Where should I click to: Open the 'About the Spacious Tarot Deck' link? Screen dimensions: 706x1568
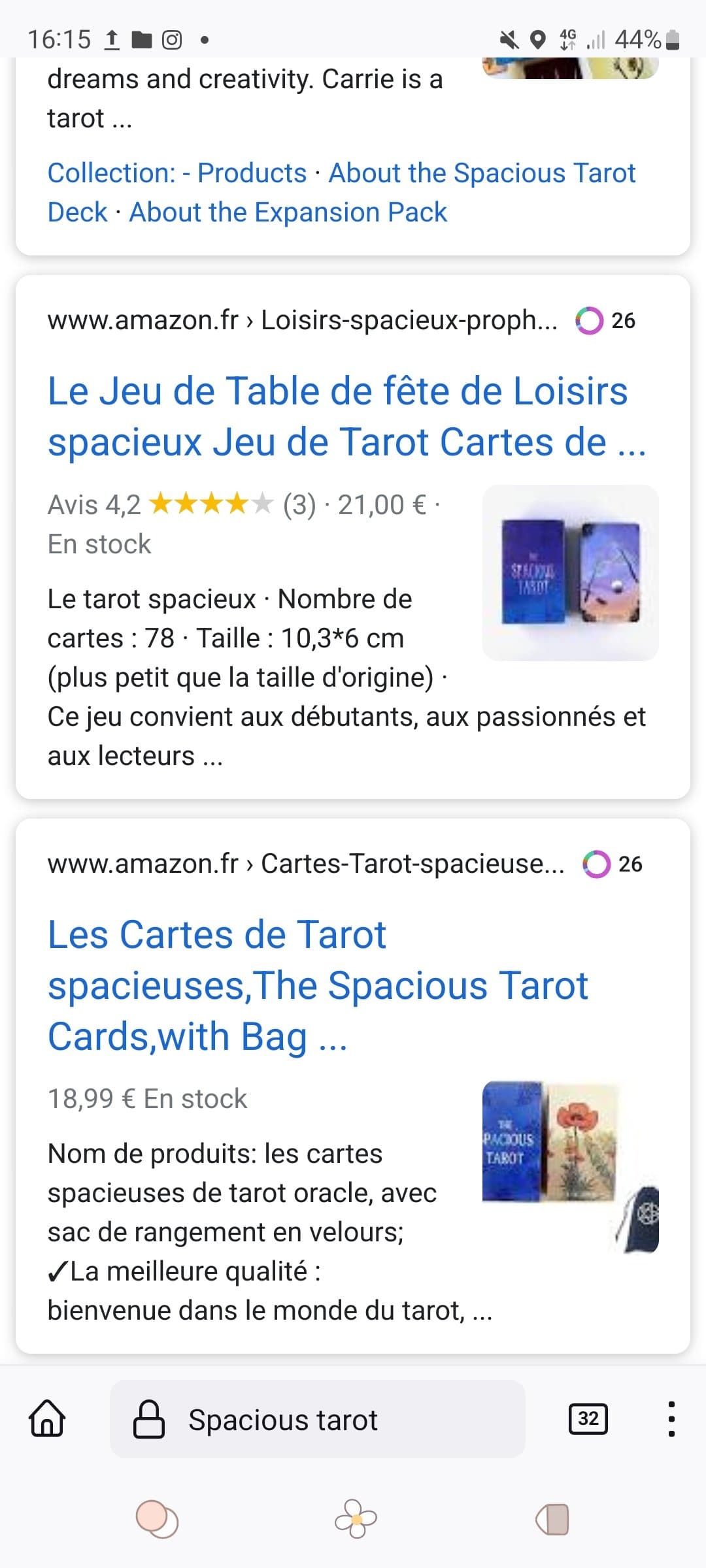(x=482, y=172)
